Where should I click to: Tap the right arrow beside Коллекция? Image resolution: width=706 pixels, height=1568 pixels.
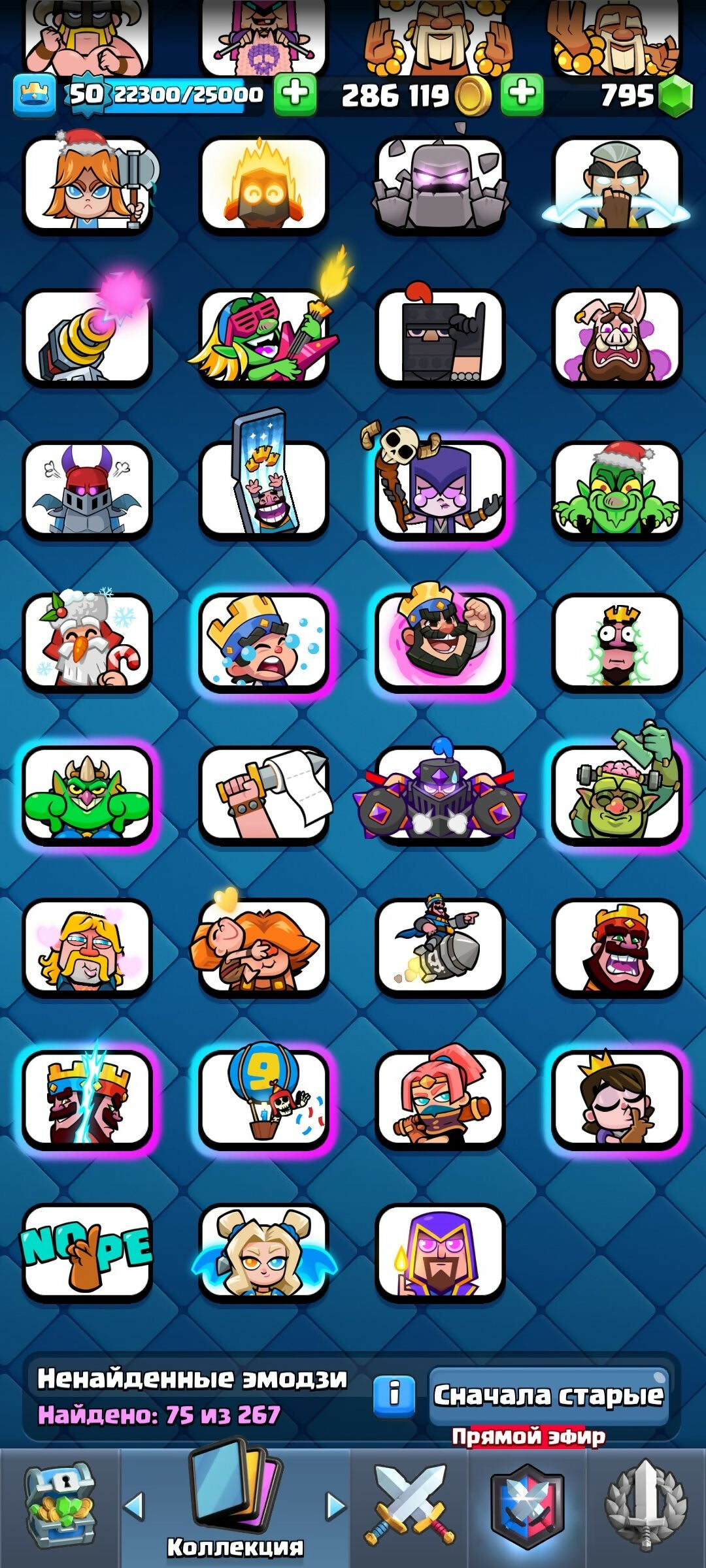336,1505
